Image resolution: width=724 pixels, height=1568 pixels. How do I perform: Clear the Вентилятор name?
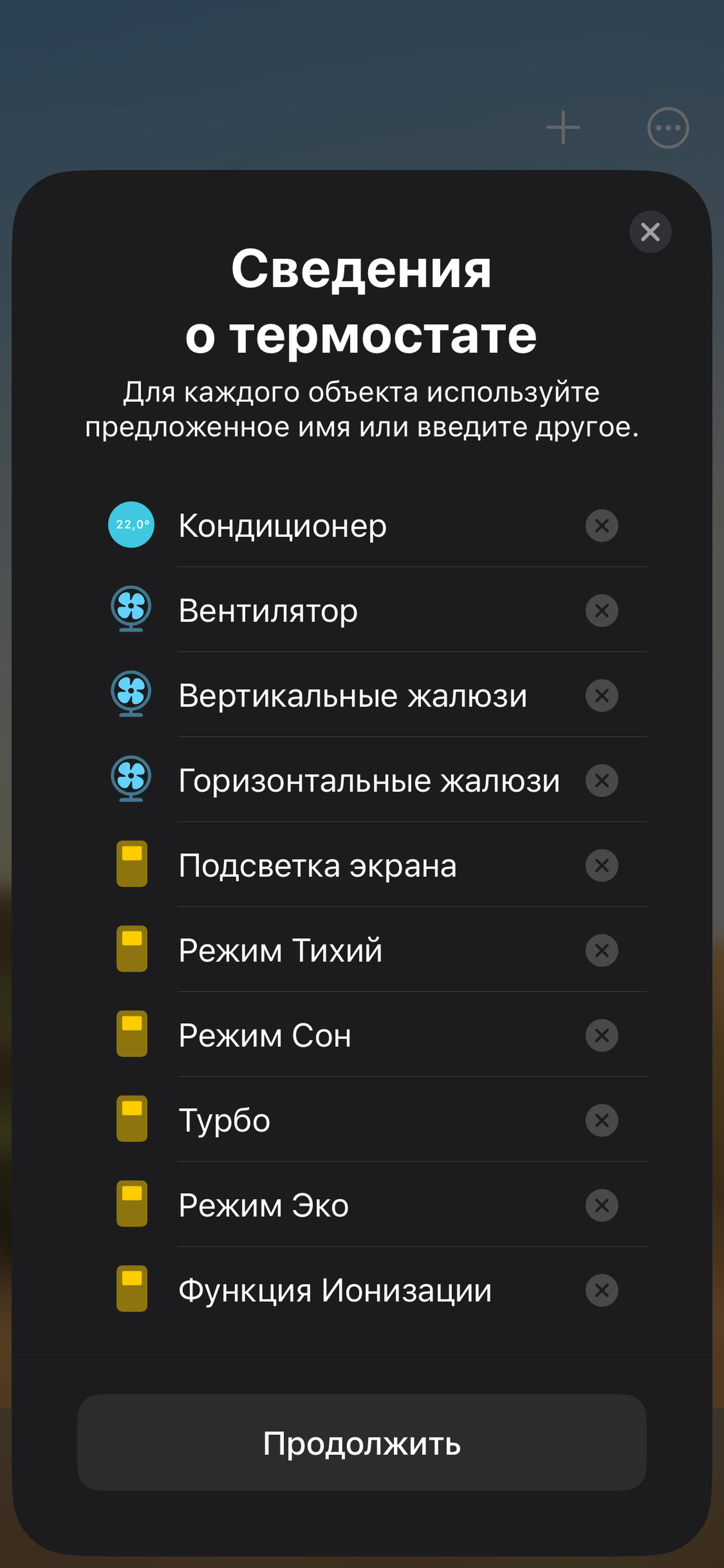(602, 611)
